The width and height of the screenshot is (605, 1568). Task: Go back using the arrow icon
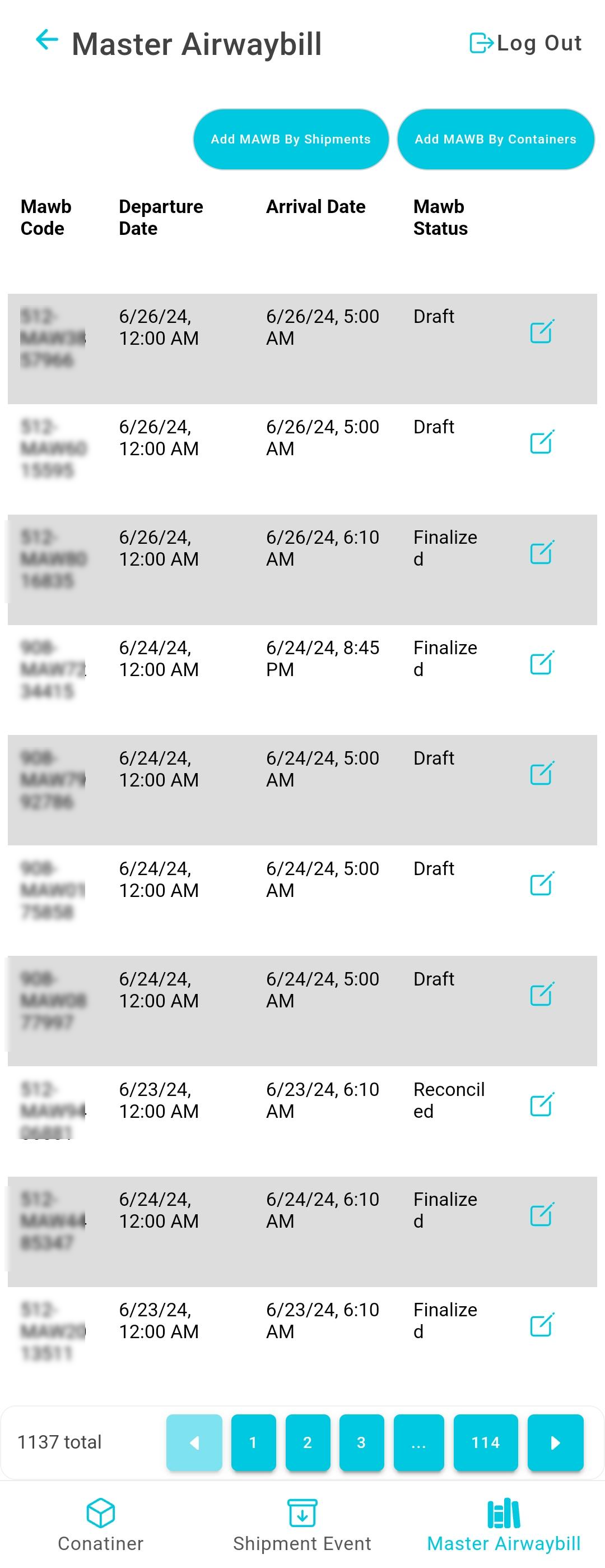tap(47, 41)
